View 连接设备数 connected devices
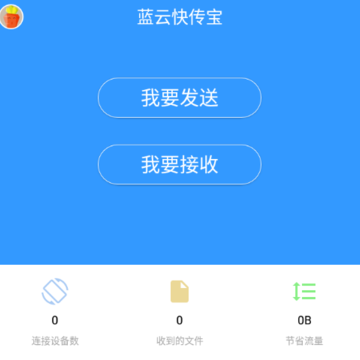The image size is (360, 360). tap(55, 312)
